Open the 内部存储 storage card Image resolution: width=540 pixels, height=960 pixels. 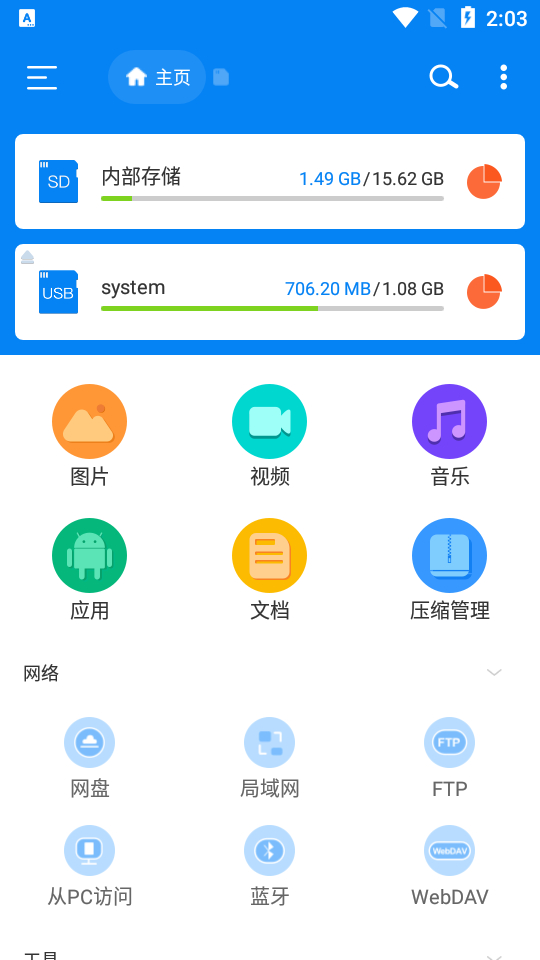pyautogui.click(x=270, y=182)
